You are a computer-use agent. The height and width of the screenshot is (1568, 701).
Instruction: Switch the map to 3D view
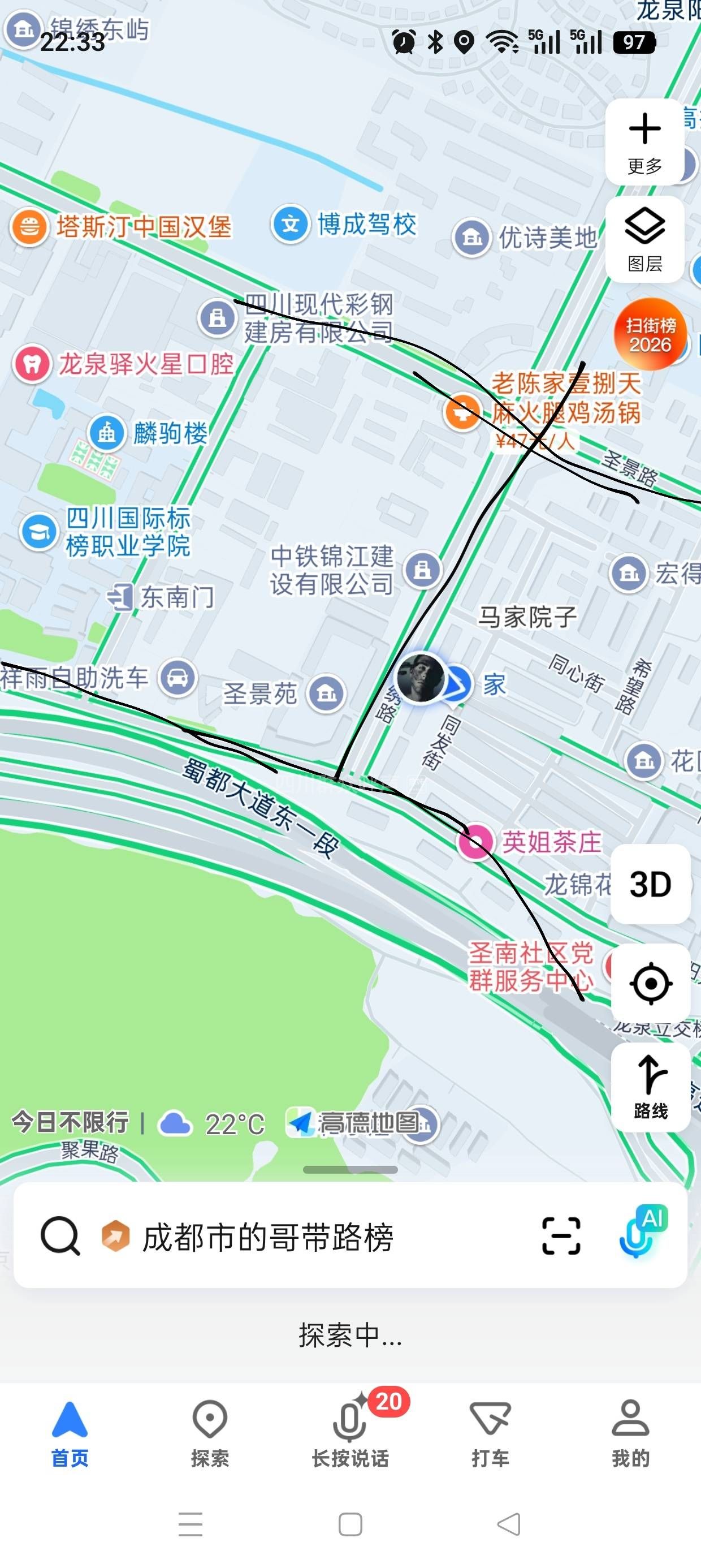pos(650,884)
